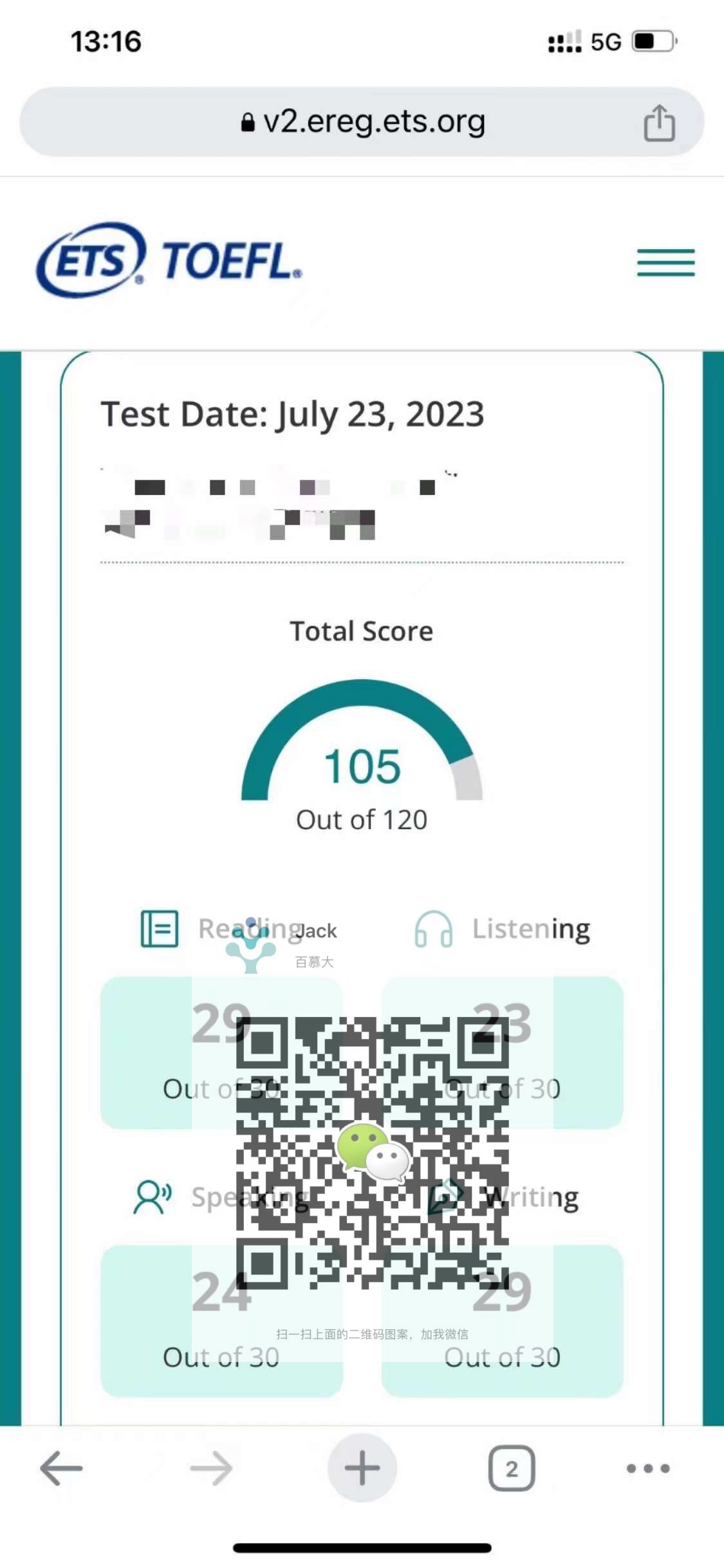This screenshot has width=724, height=1568.
Task: Open the tab switcher showing 2 tabs
Action: pos(512,1468)
